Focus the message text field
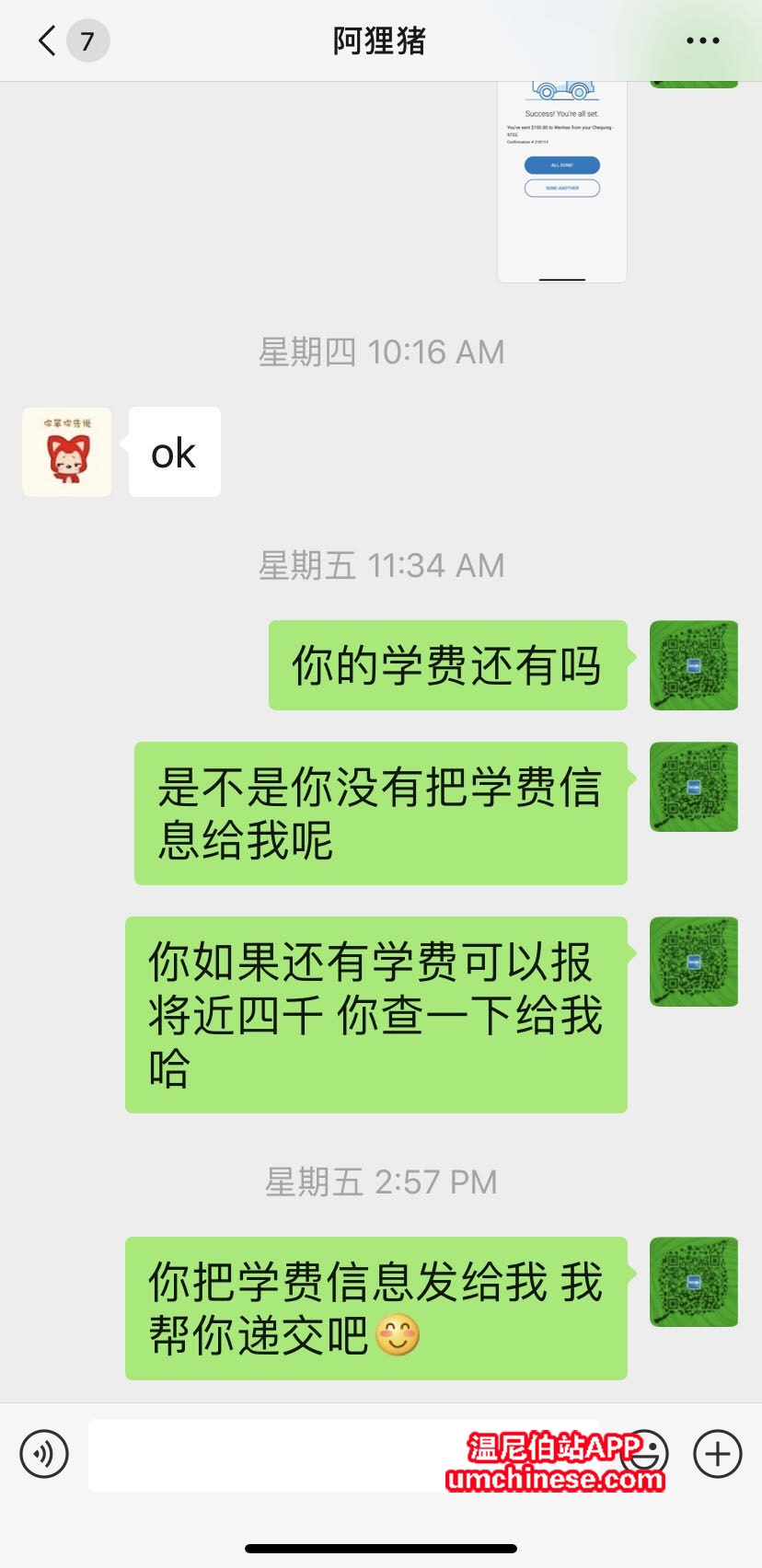Screen dimensions: 762x1568 click(x=276, y=1455)
